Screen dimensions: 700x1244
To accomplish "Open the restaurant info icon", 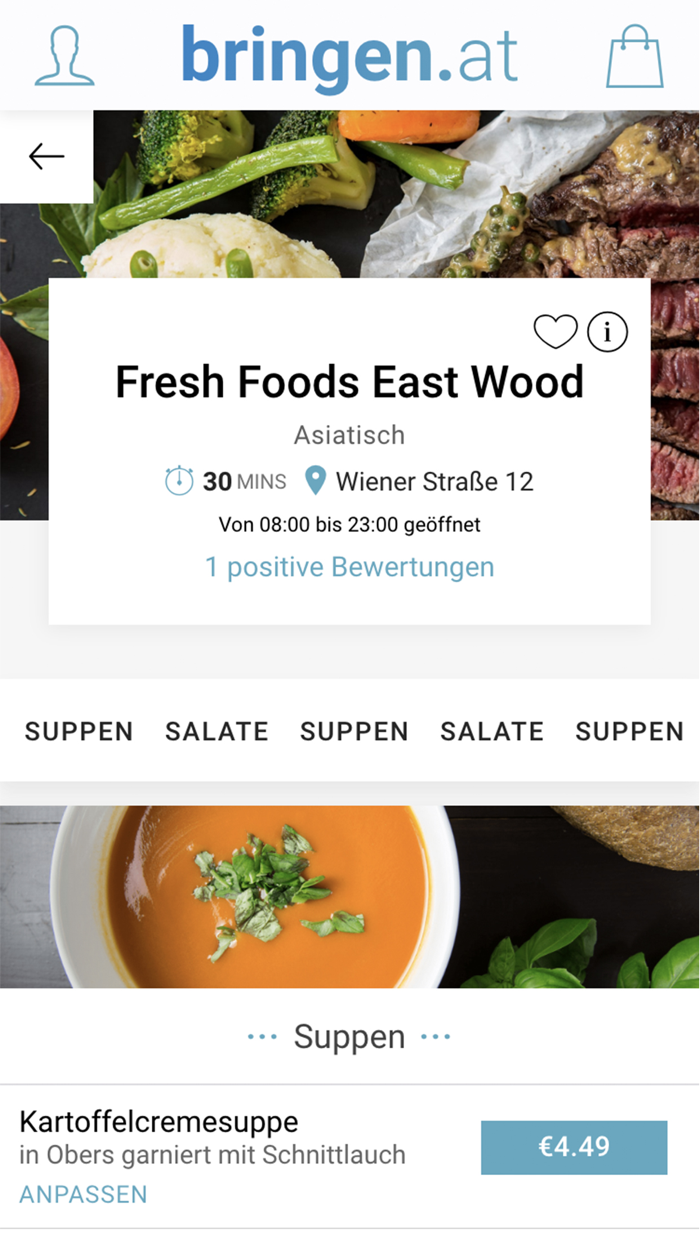I will click(x=607, y=332).
